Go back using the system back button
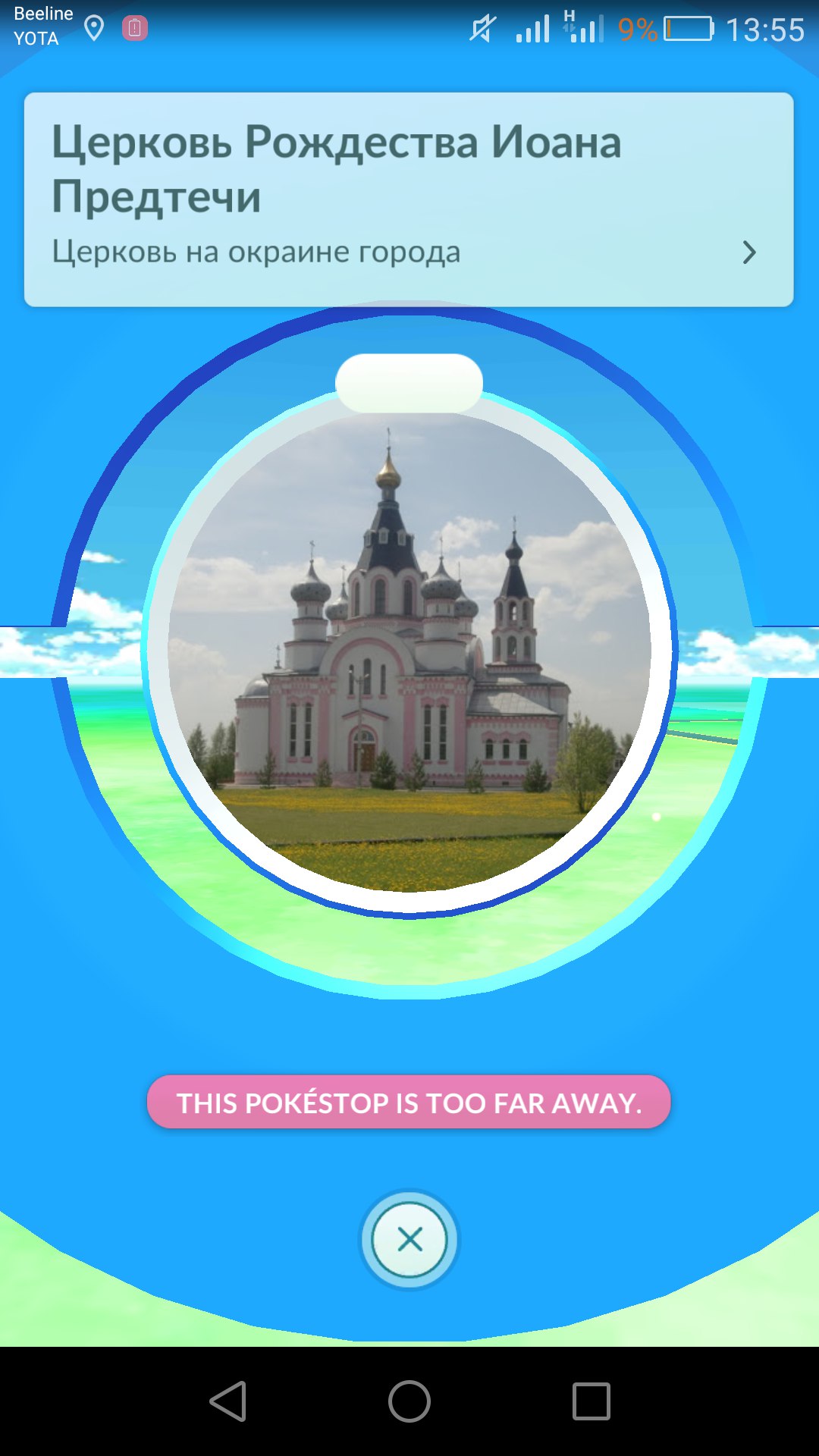The width and height of the screenshot is (819, 1456). pyautogui.click(x=228, y=1401)
